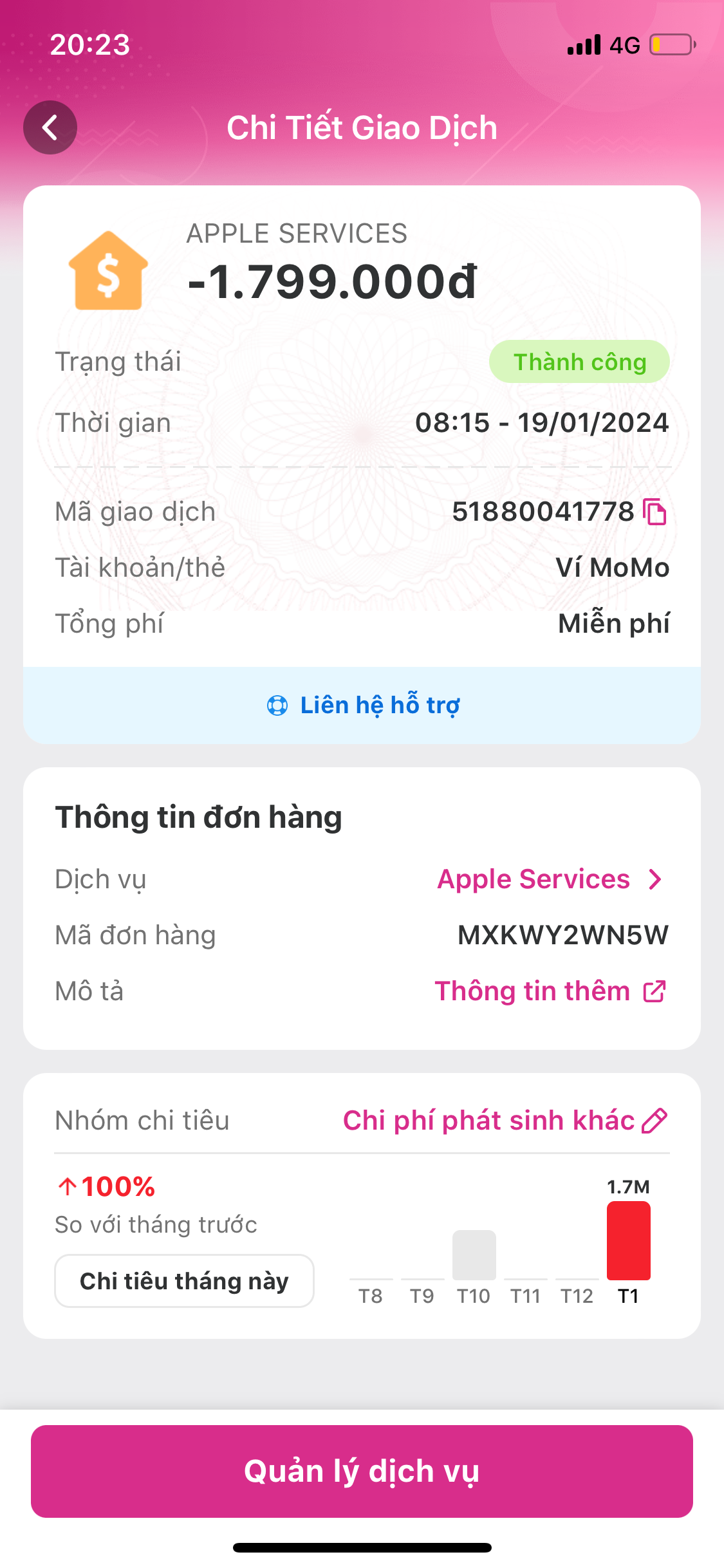The width and height of the screenshot is (724, 1568).
Task: Edit spending group Chi phí phát sinh khác
Action: [655, 1121]
